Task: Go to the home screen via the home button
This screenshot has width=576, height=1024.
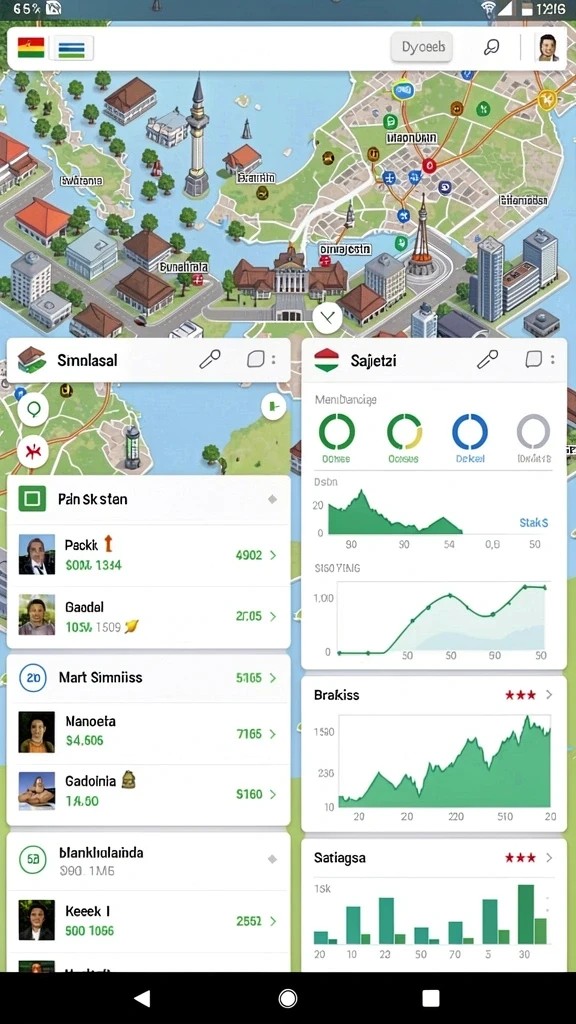Action: [x=287, y=998]
